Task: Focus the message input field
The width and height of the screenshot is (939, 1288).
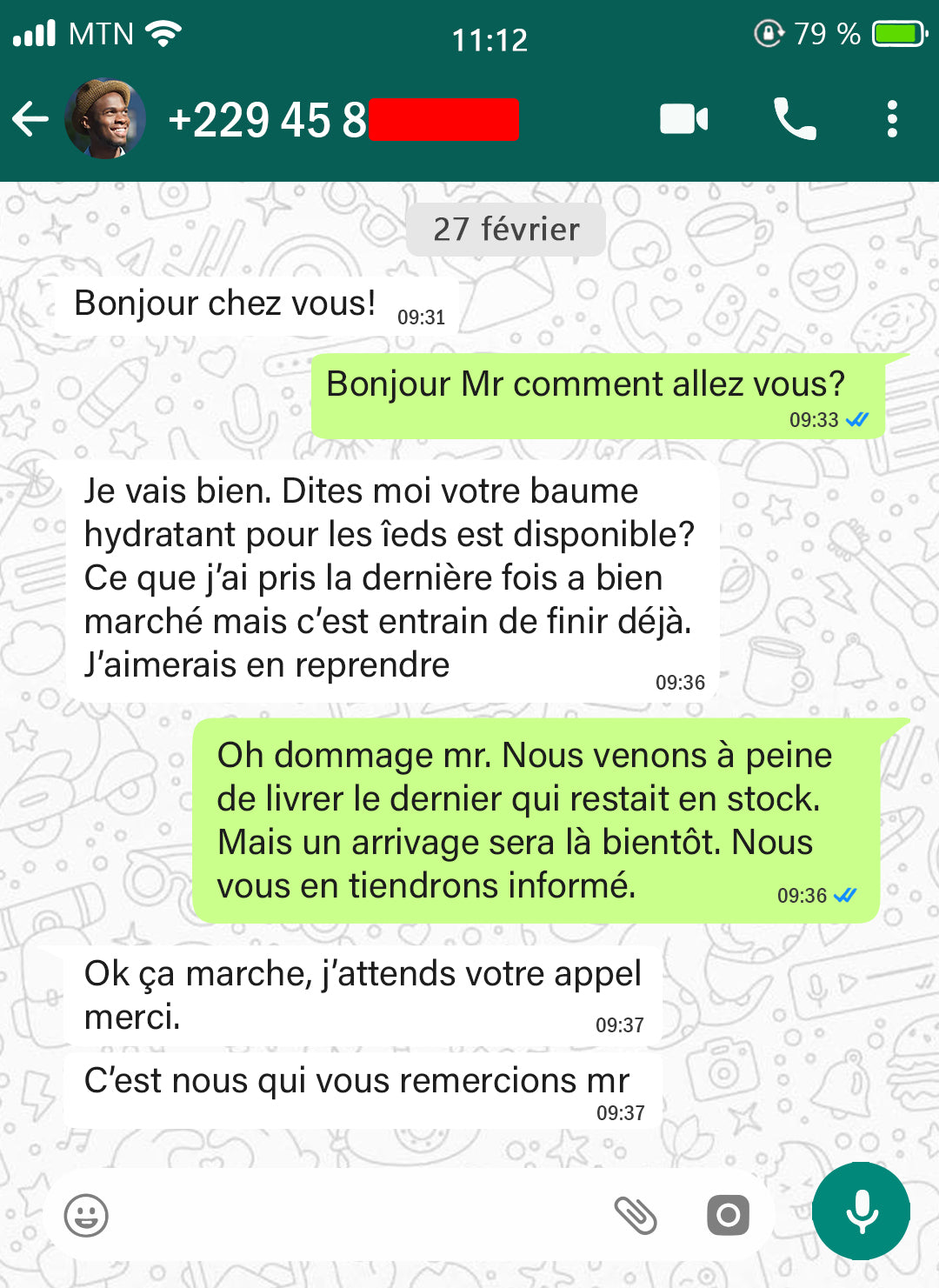Action: tap(348, 1215)
